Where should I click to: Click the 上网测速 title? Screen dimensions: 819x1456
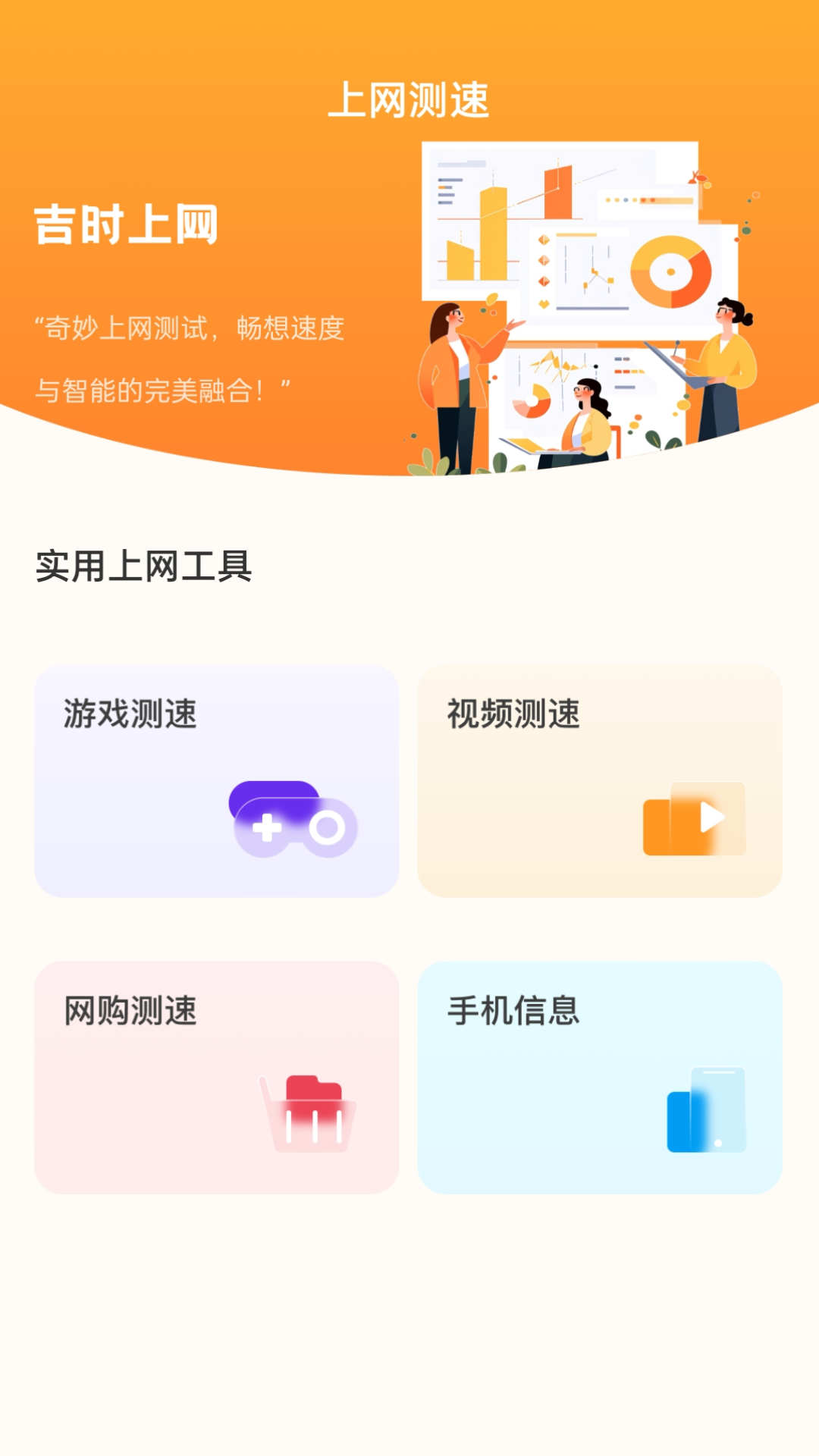click(x=409, y=97)
